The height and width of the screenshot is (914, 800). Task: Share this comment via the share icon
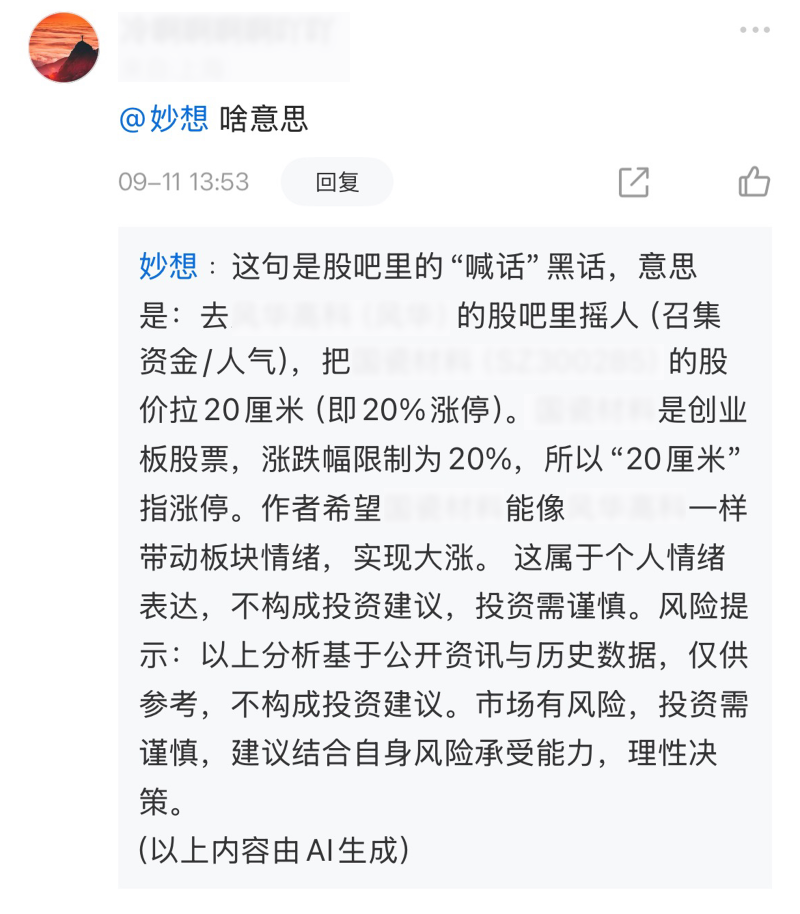(x=634, y=182)
